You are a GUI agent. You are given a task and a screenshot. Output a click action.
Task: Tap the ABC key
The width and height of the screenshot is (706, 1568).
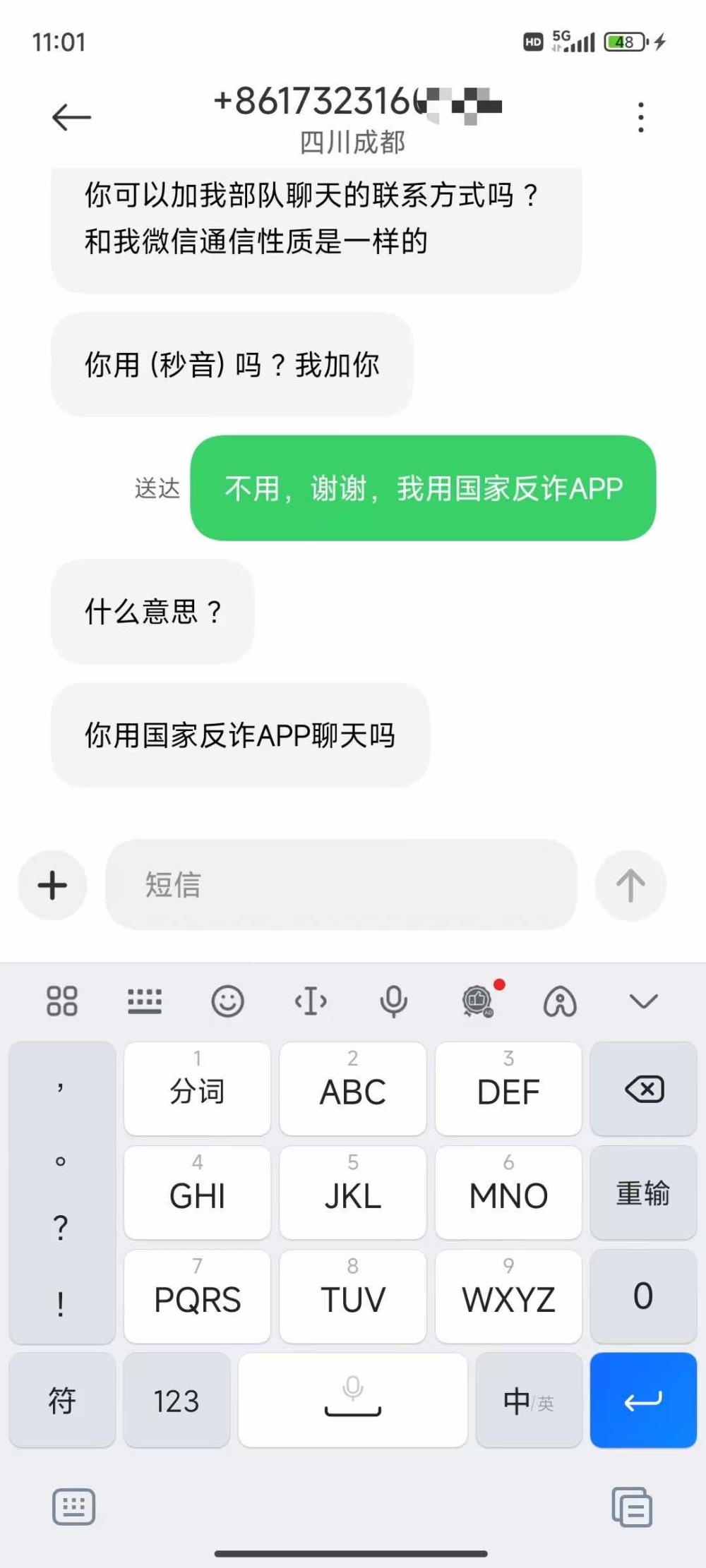353,1089
